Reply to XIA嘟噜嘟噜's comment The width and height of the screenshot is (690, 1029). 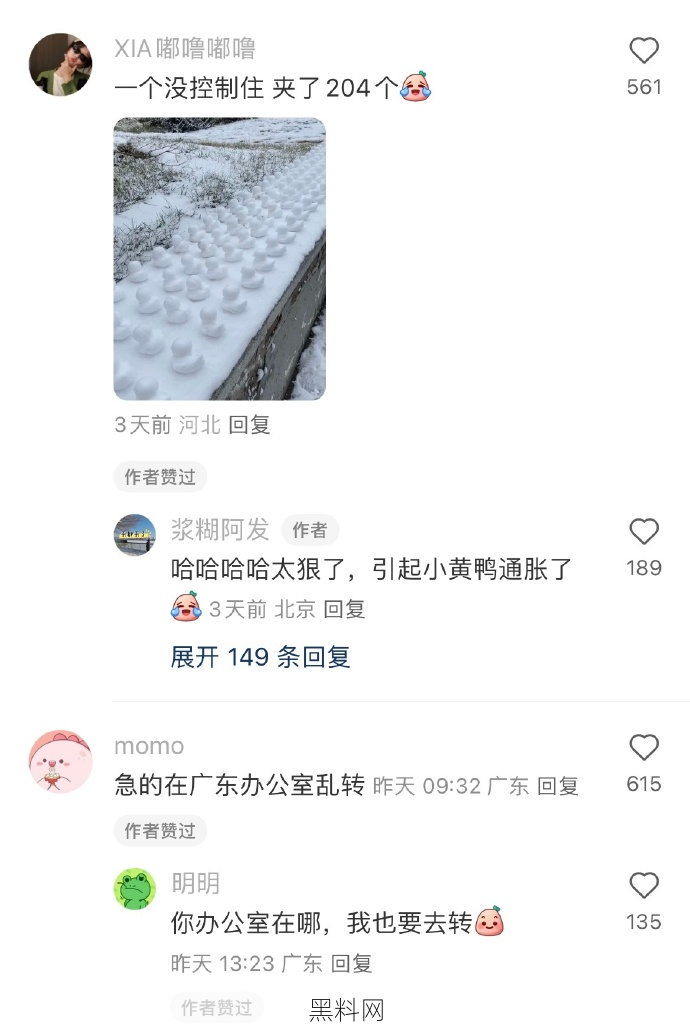coord(249,425)
